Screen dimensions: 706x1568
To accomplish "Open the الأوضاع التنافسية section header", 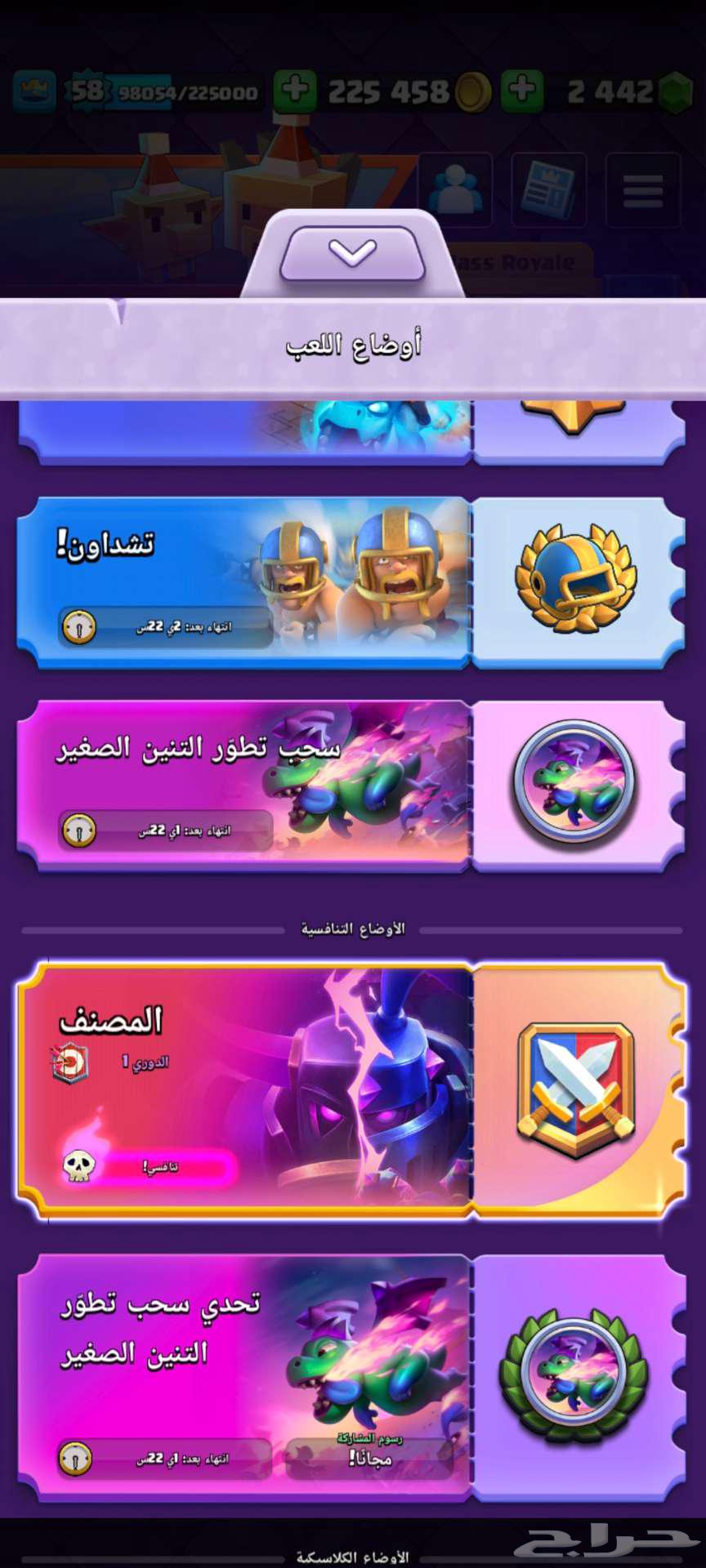I will pyautogui.click(x=351, y=928).
